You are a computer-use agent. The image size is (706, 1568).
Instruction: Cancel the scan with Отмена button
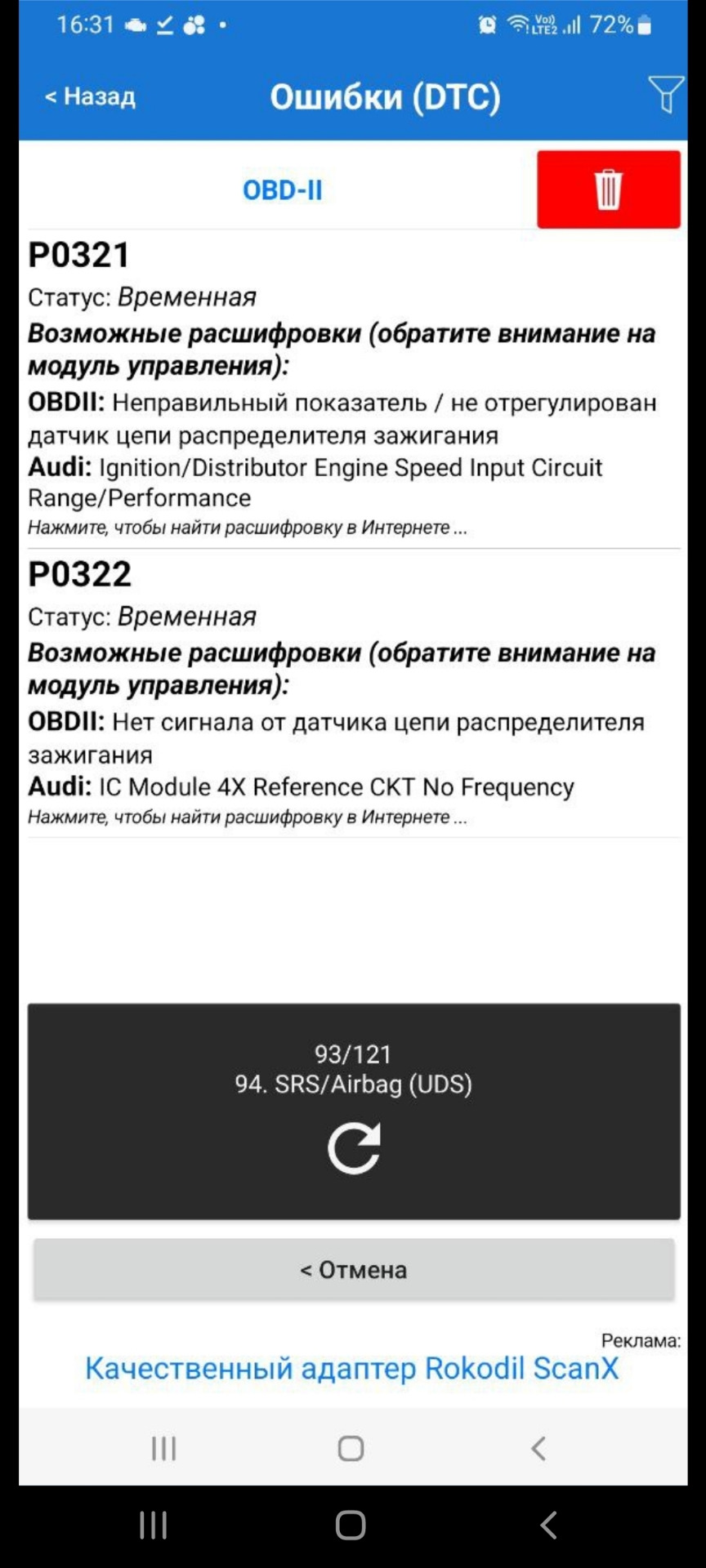tap(353, 1269)
